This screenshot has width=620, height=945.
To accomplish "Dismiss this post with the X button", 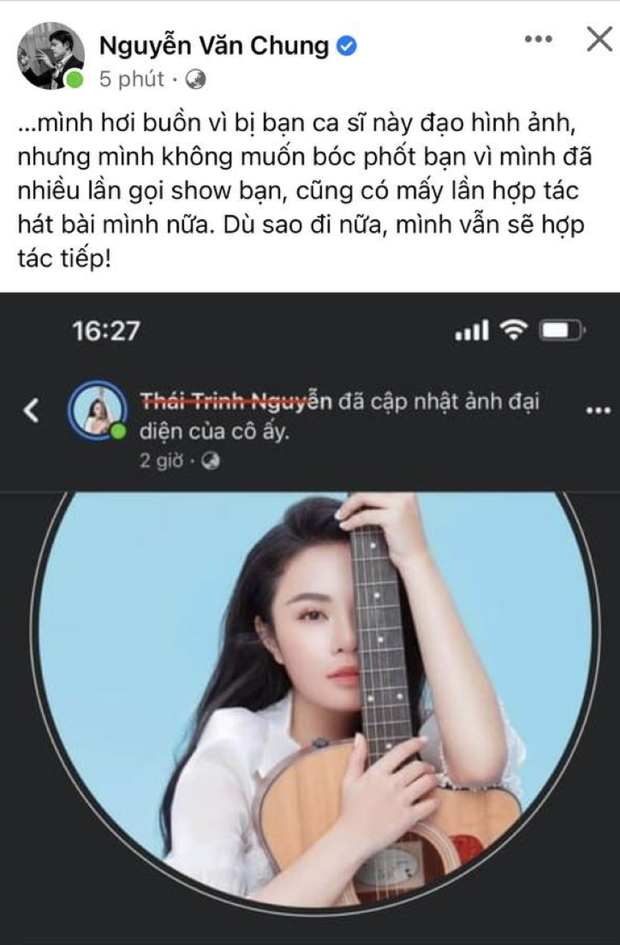I will 598,40.
